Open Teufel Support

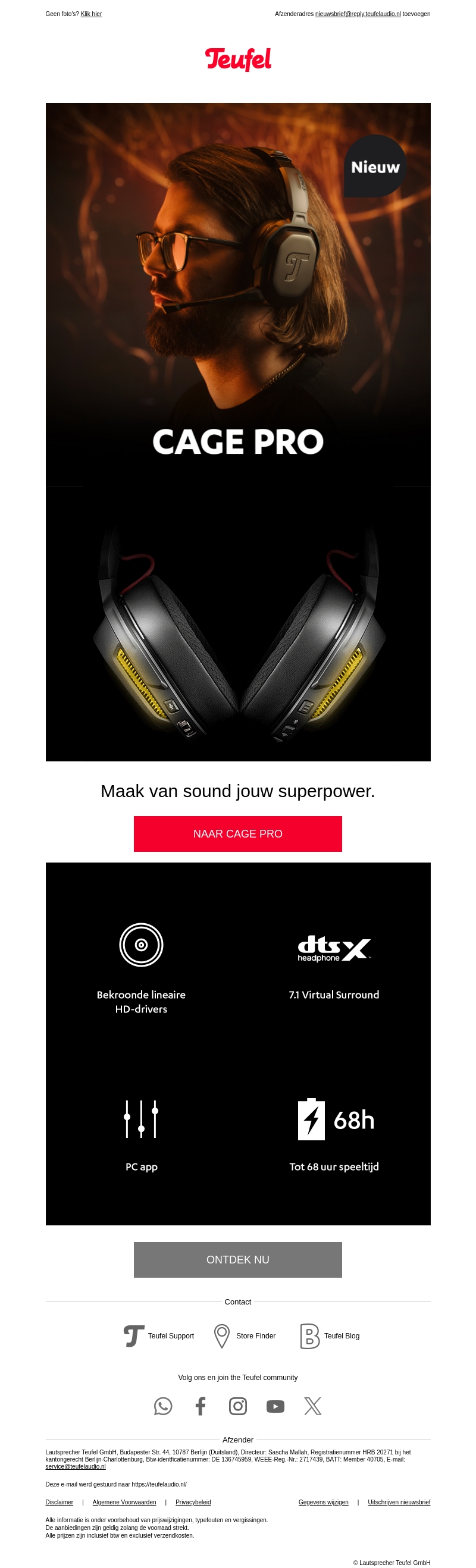point(159,1336)
